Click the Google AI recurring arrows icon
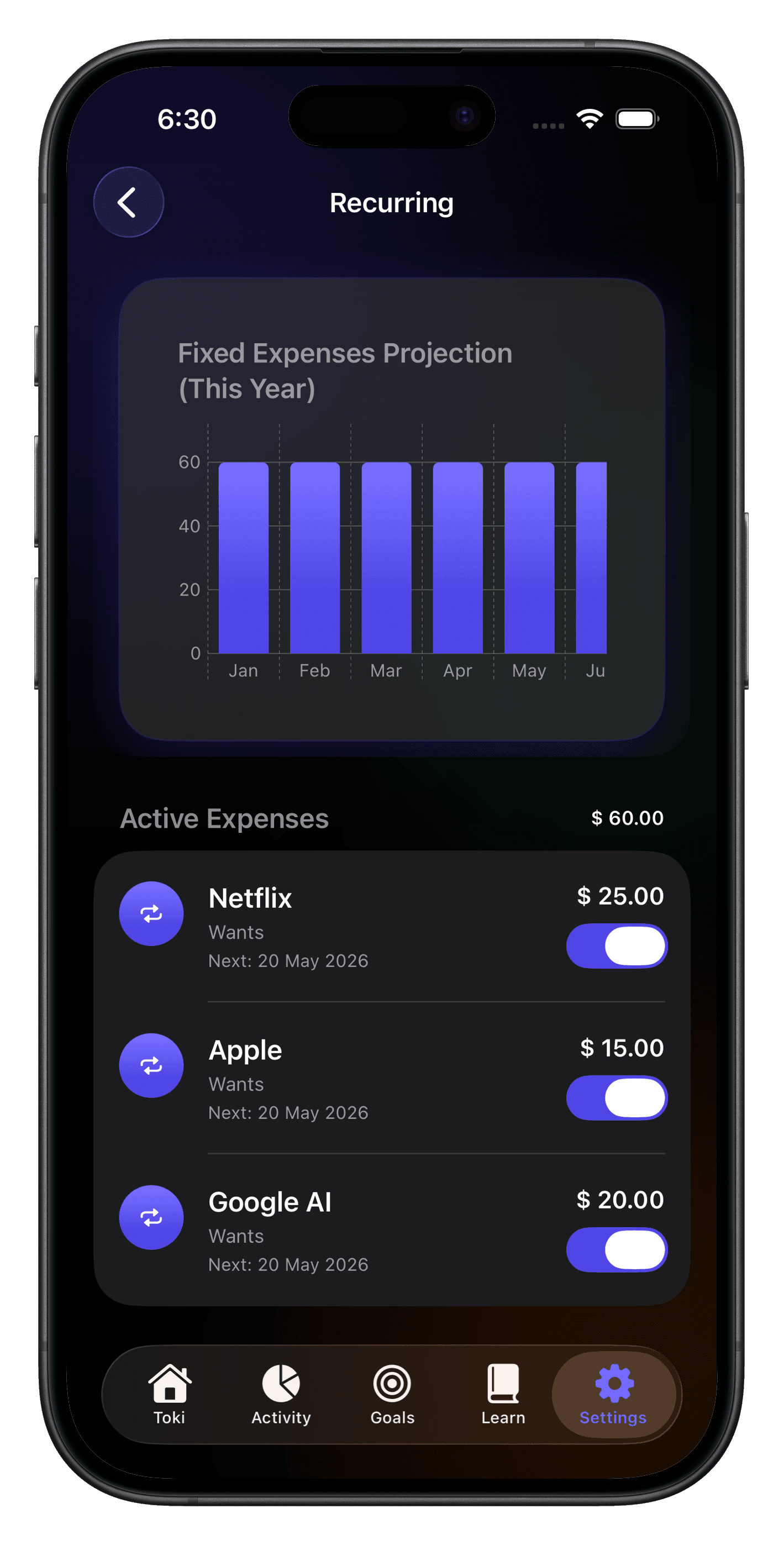The image size is (784, 1545). pos(151,1217)
